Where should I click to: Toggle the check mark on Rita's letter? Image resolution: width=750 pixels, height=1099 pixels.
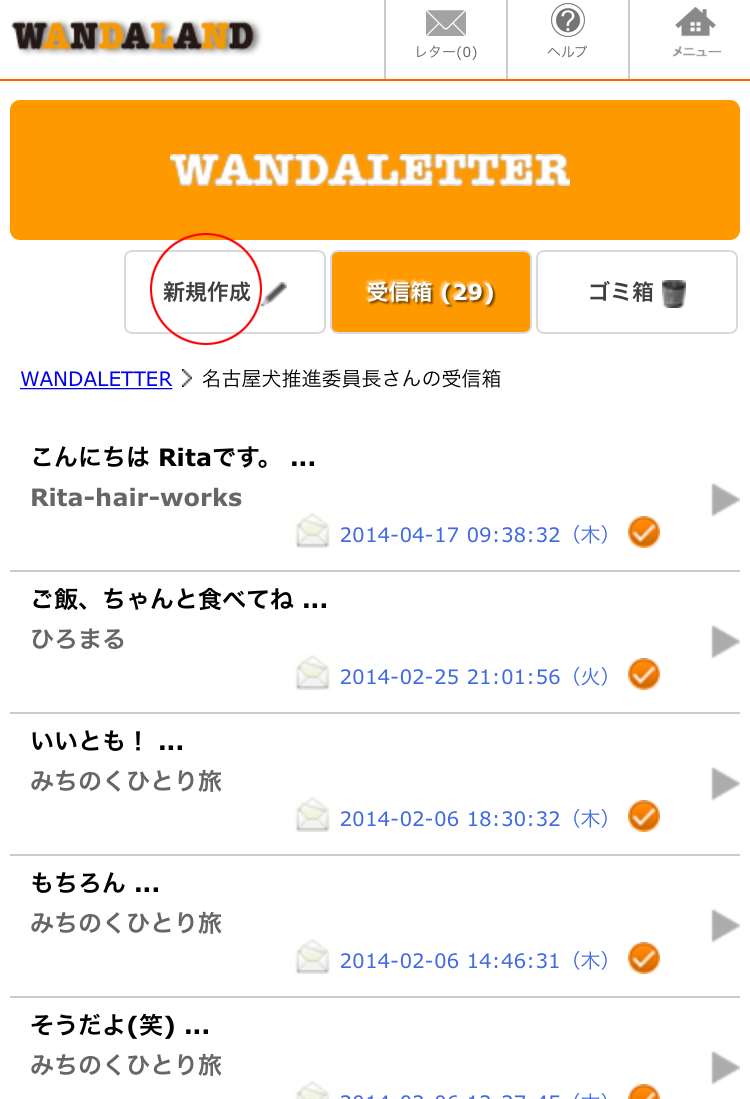pyautogui.click(x=644, y=533)
